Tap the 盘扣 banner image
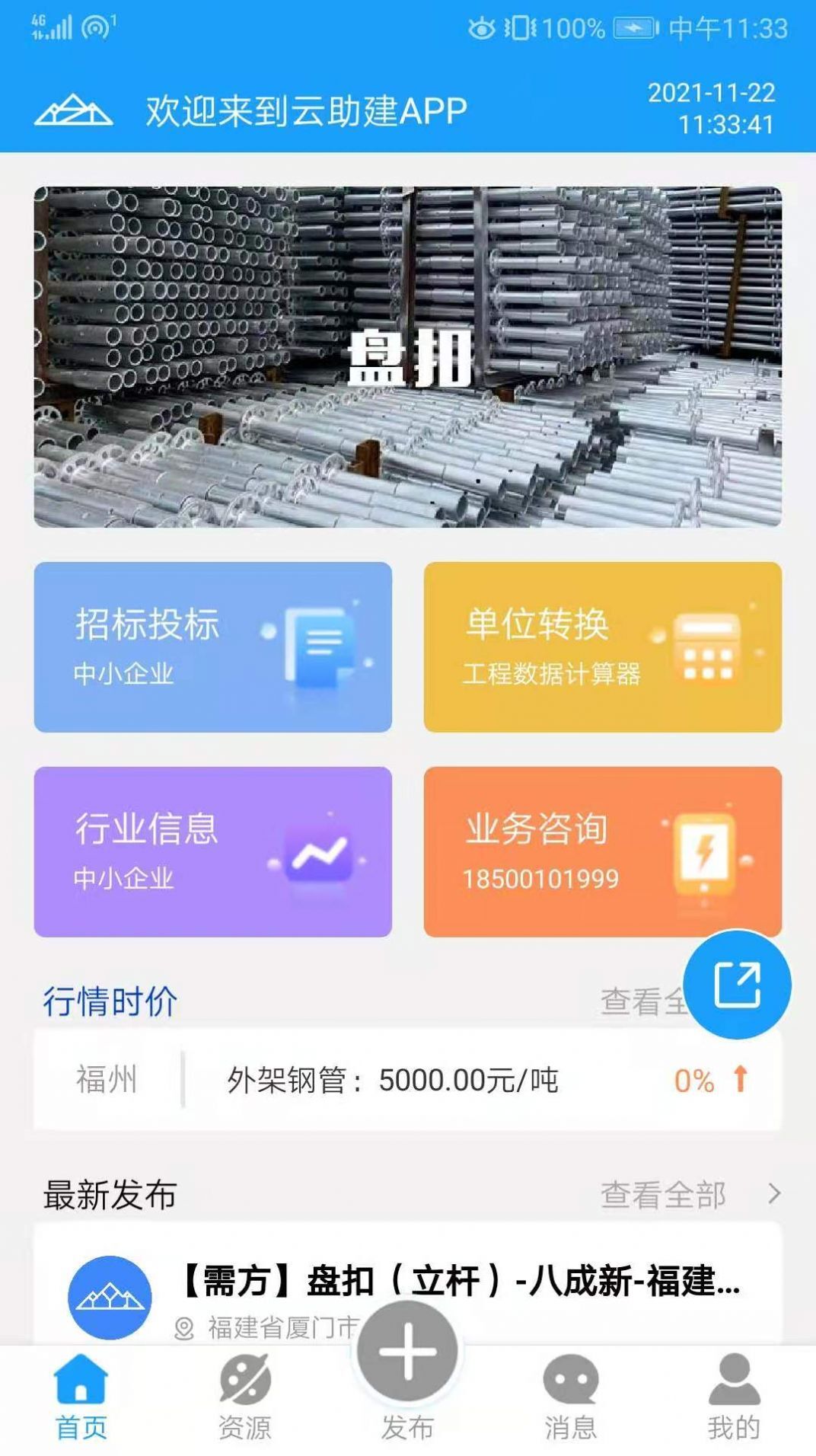This screenshot has width=816, height=1456. tap(408, 353)
